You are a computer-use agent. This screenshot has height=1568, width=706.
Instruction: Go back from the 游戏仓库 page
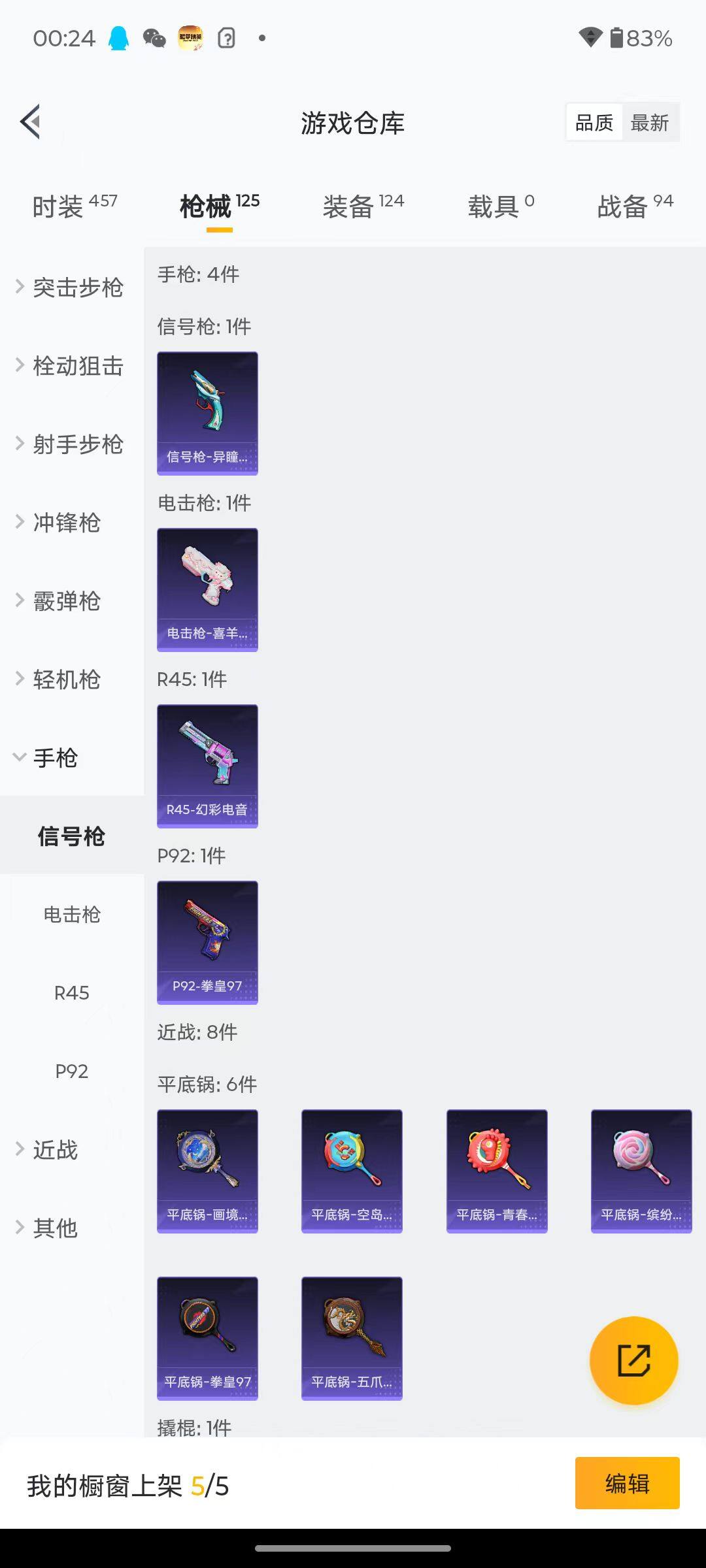tap(31, 122)
